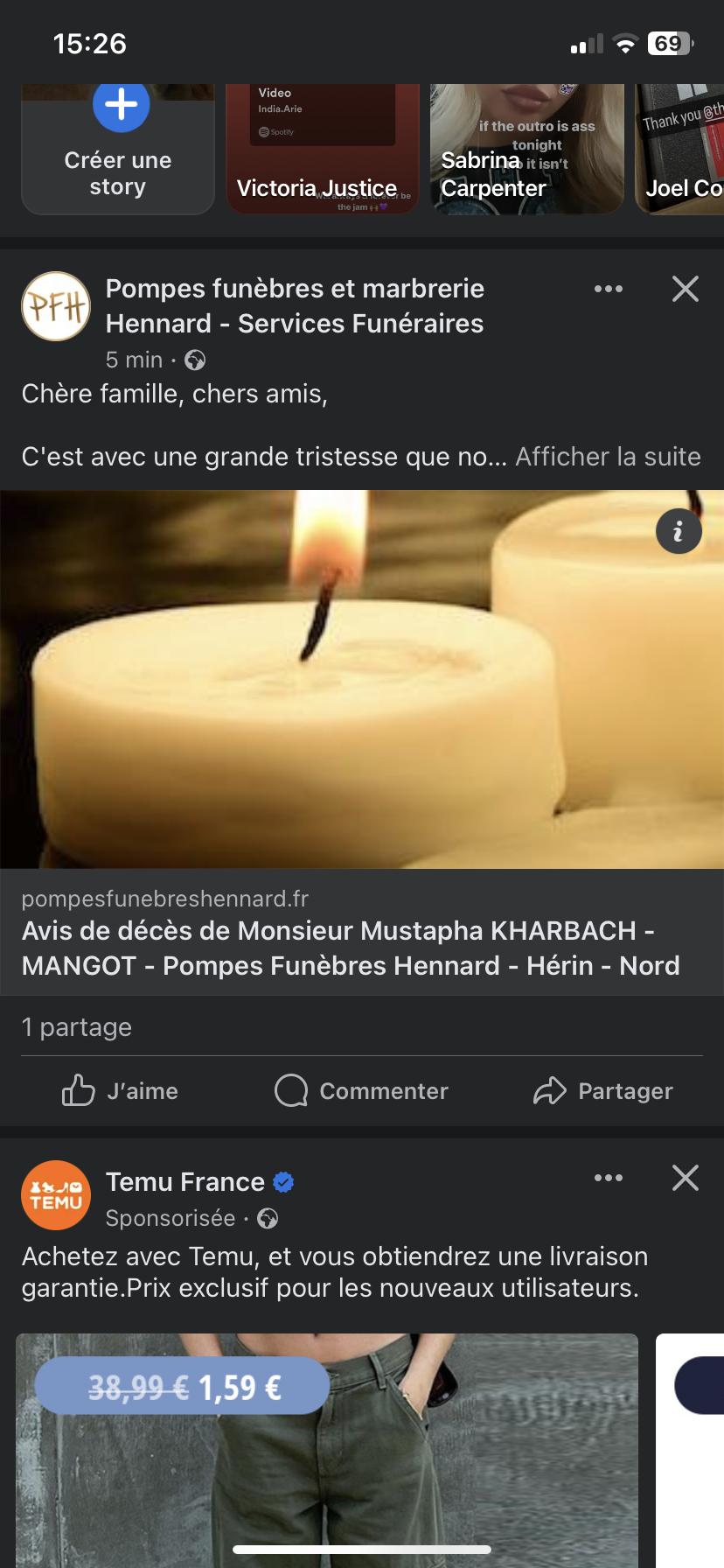Create a new story with Créer une story

[x=118, y=149]
